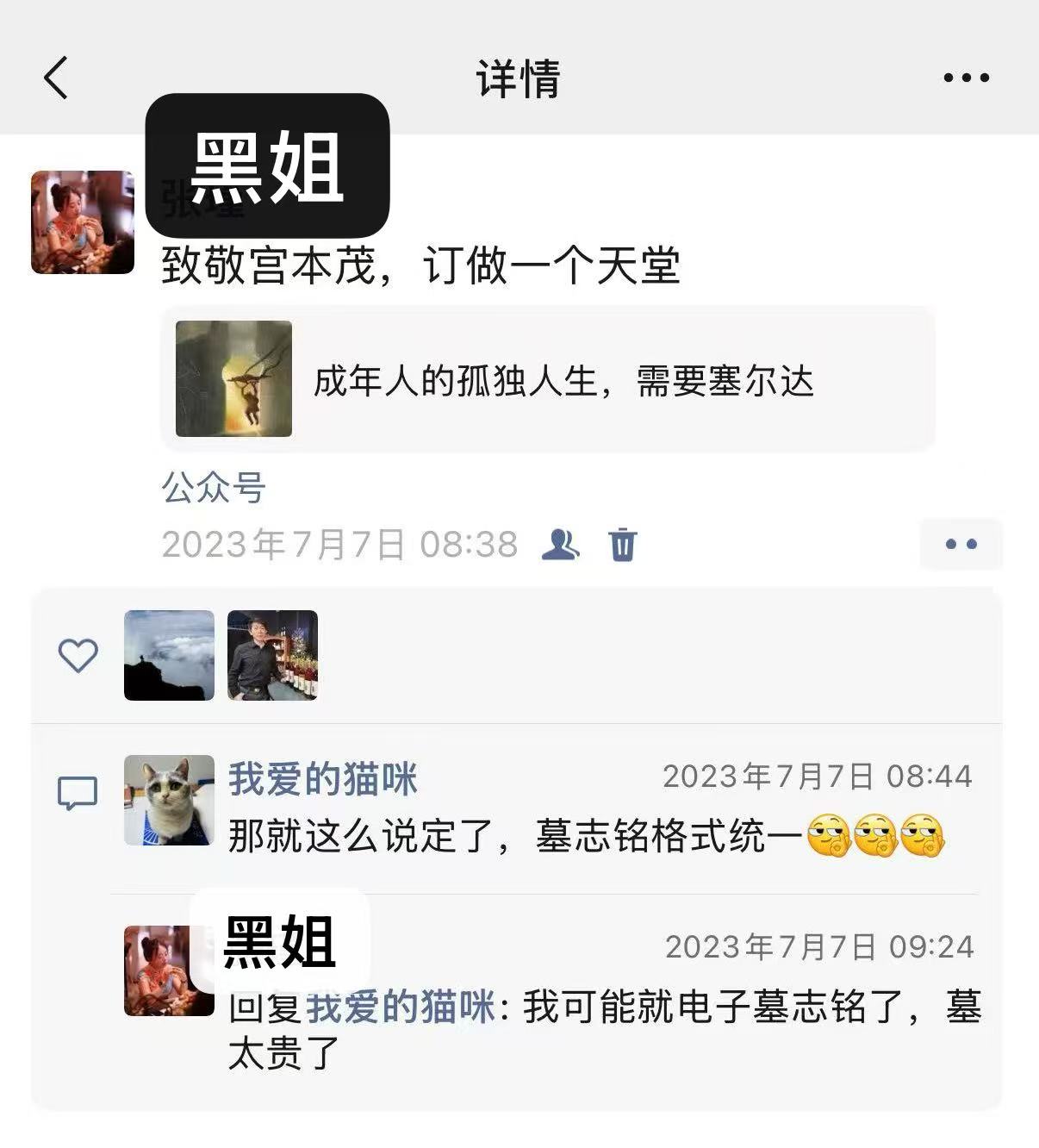Tap the cat avatar of 我爱的猫咪
The width and height of the screenshot is (1039, 1148).
169,800
